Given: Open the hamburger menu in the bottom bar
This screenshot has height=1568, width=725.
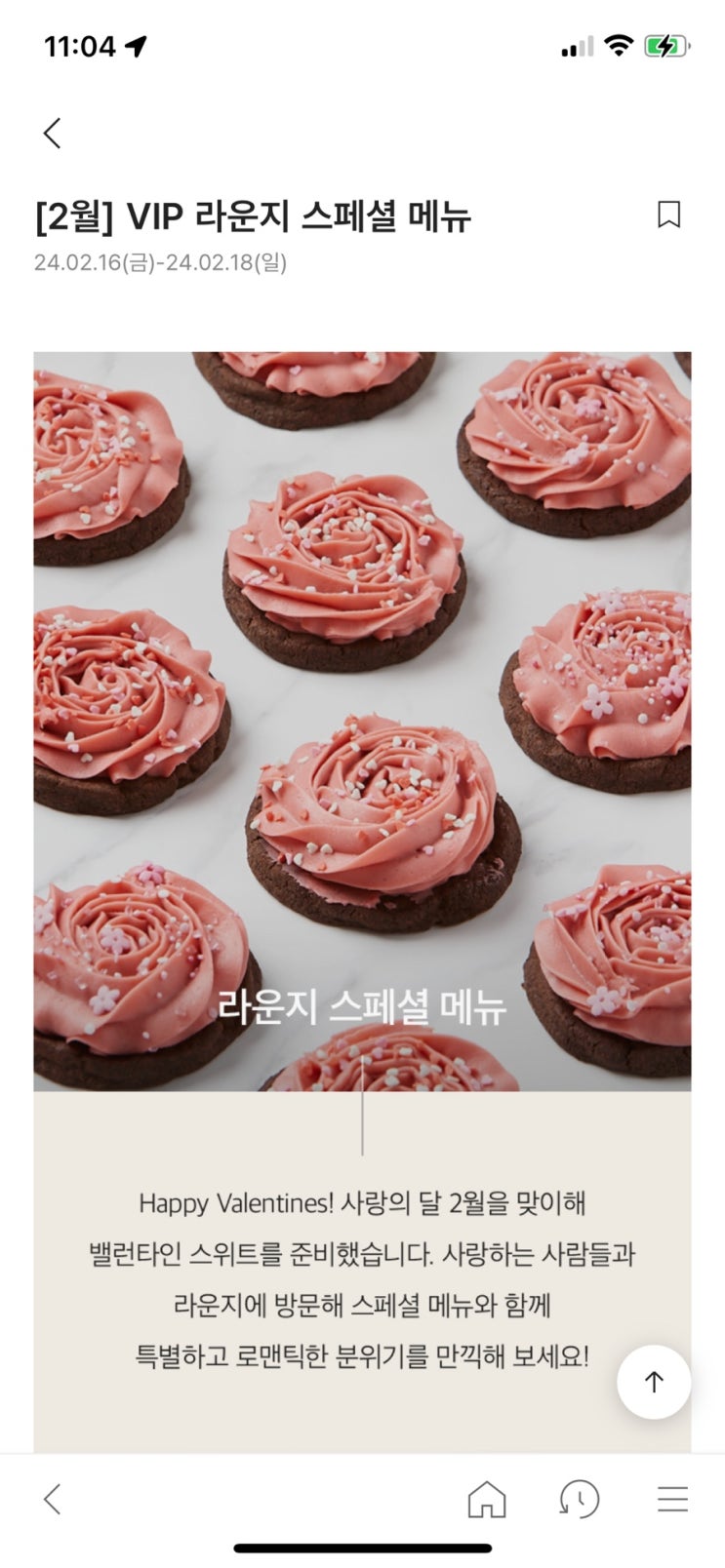Looking at the screenshot, I should pos(672,1499).
